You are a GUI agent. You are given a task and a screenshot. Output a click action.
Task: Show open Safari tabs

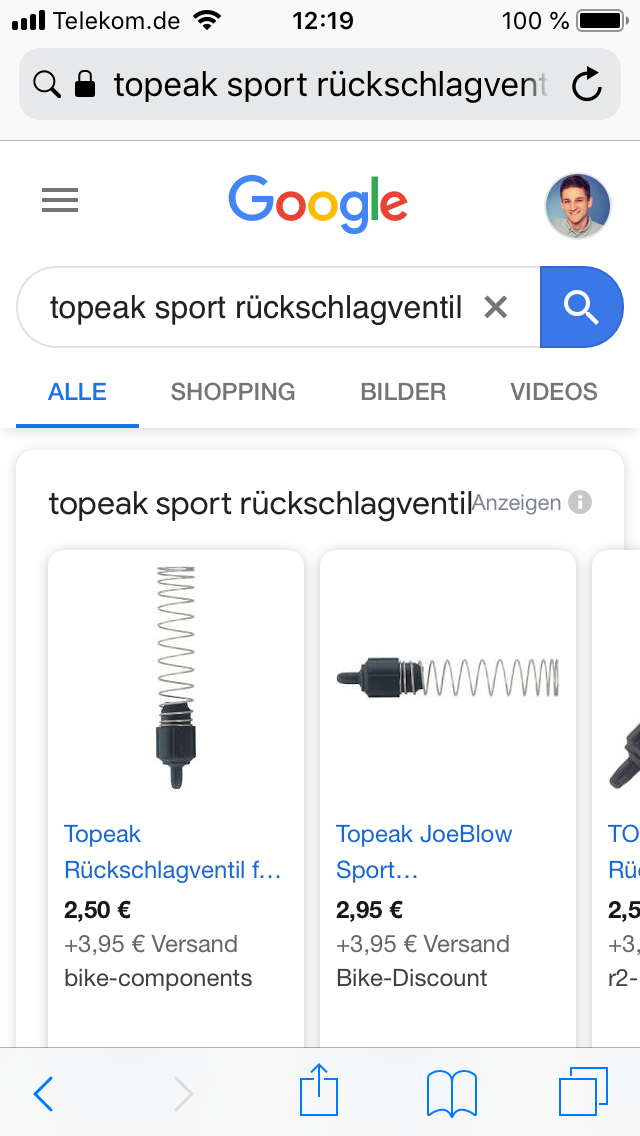[x=582, y=1092]
